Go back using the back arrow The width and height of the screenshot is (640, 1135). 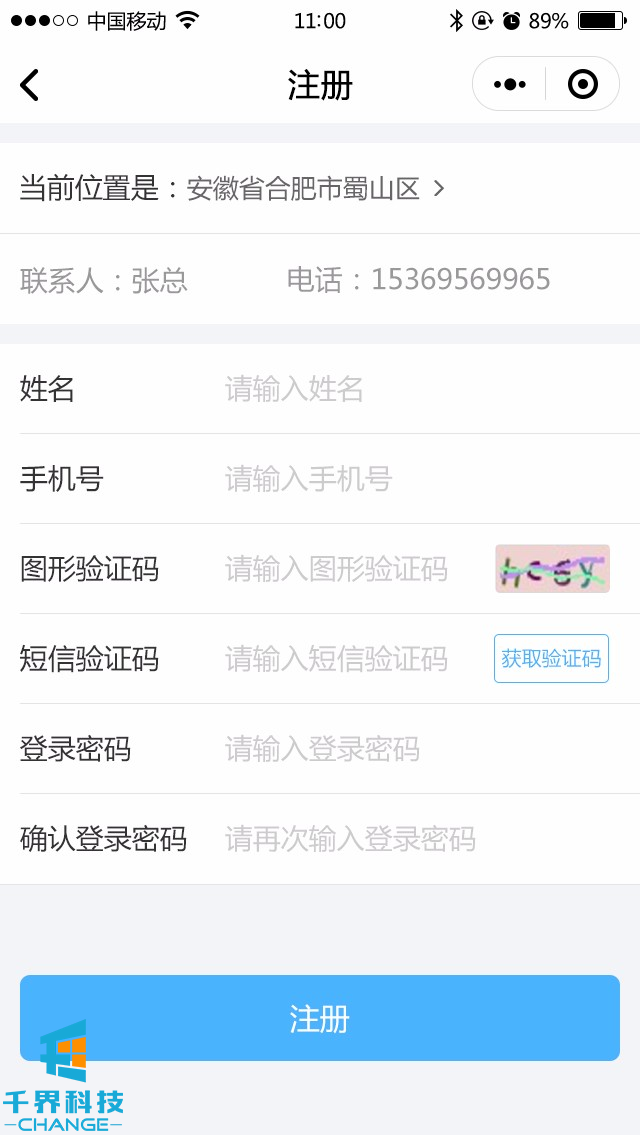pos(30,85)
